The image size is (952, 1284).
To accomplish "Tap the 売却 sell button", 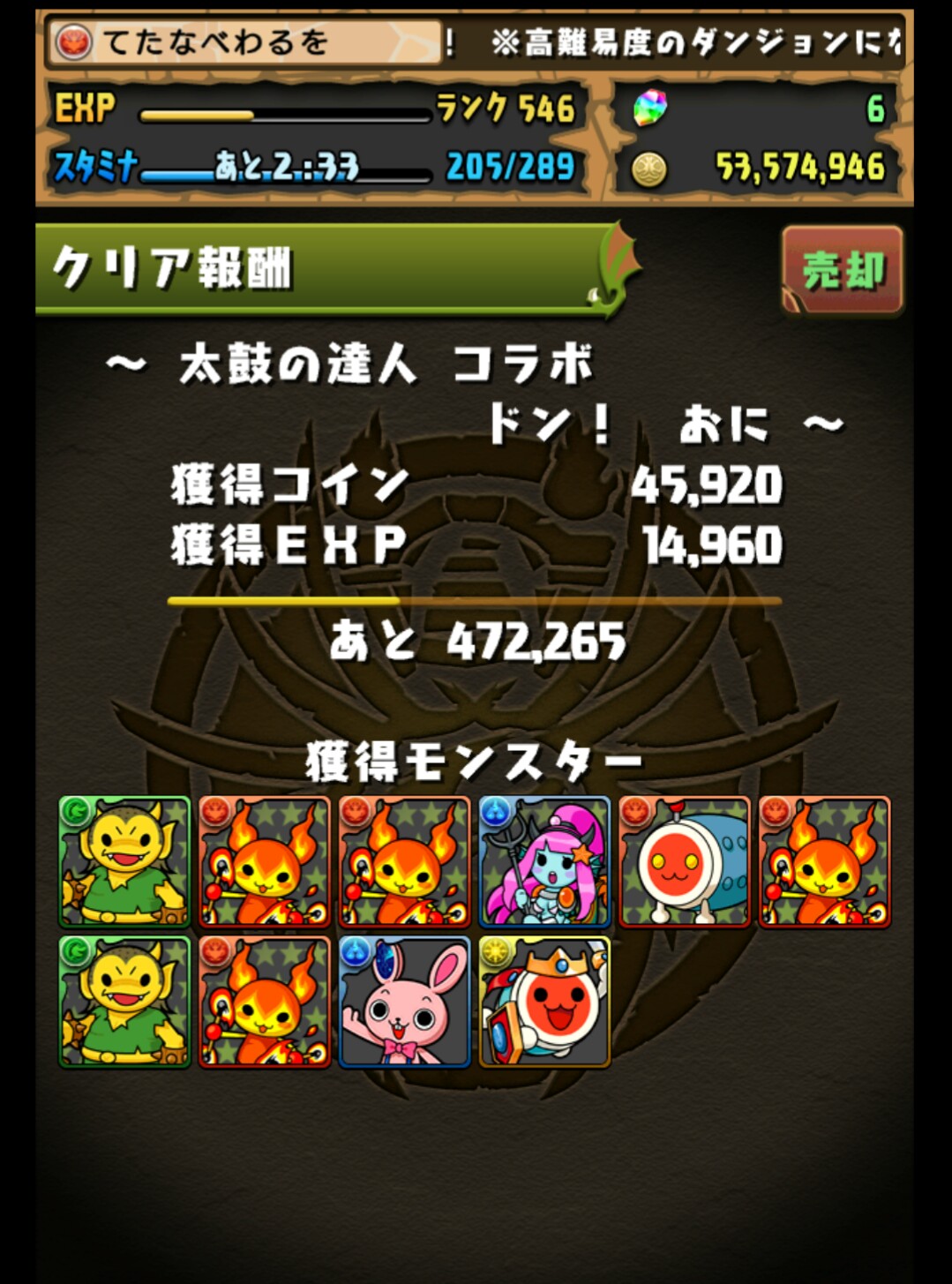I will tap(842, 269).
